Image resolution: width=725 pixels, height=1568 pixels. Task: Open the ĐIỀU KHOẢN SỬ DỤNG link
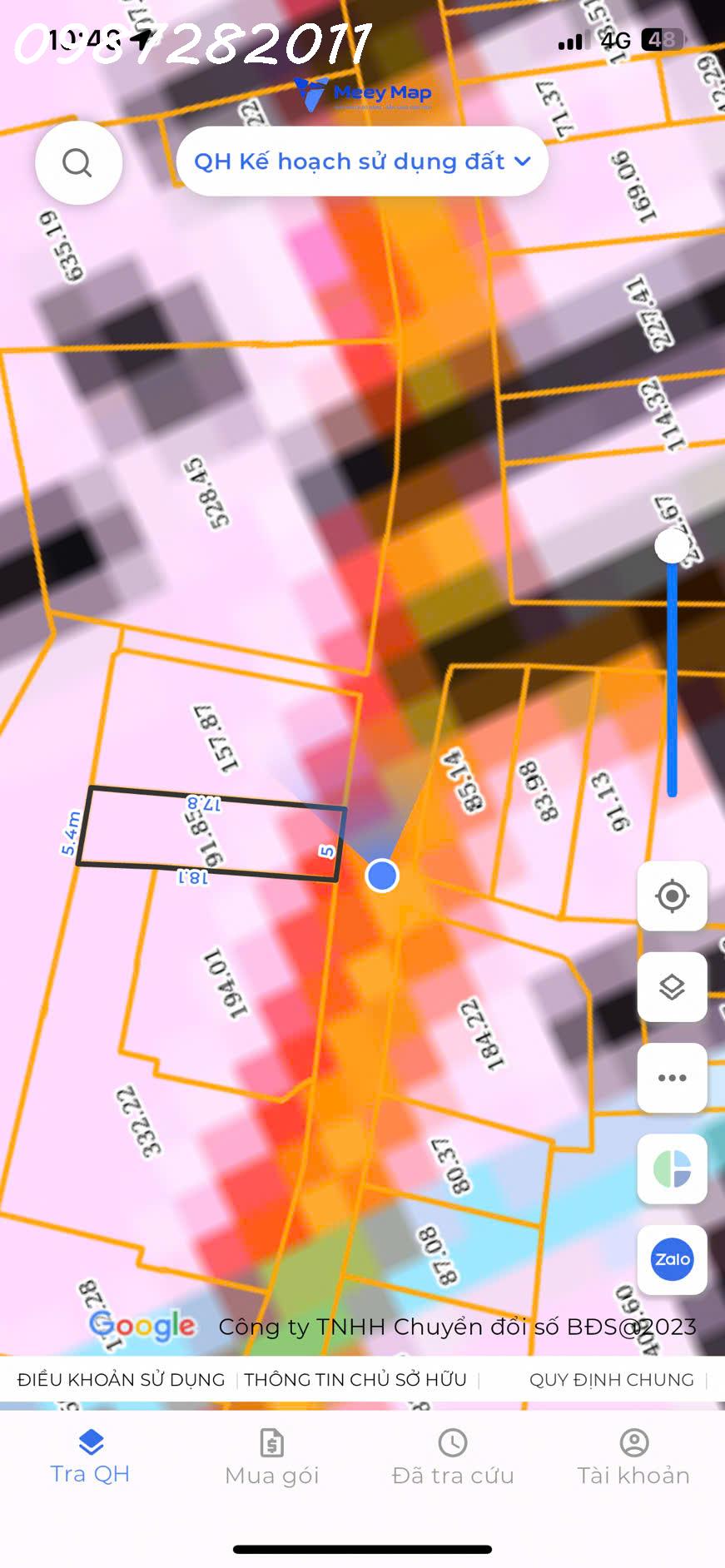[x=122, y=1380]
